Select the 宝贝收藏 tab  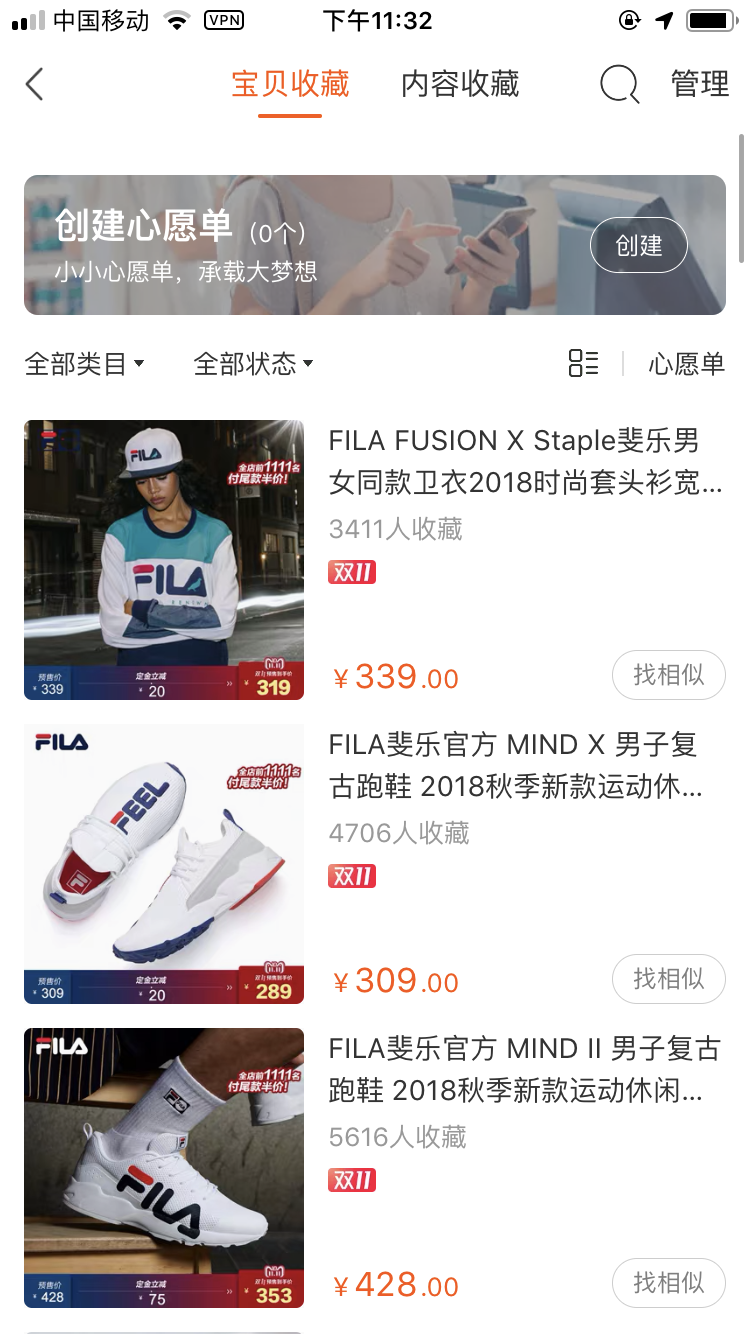pos(290,84)
